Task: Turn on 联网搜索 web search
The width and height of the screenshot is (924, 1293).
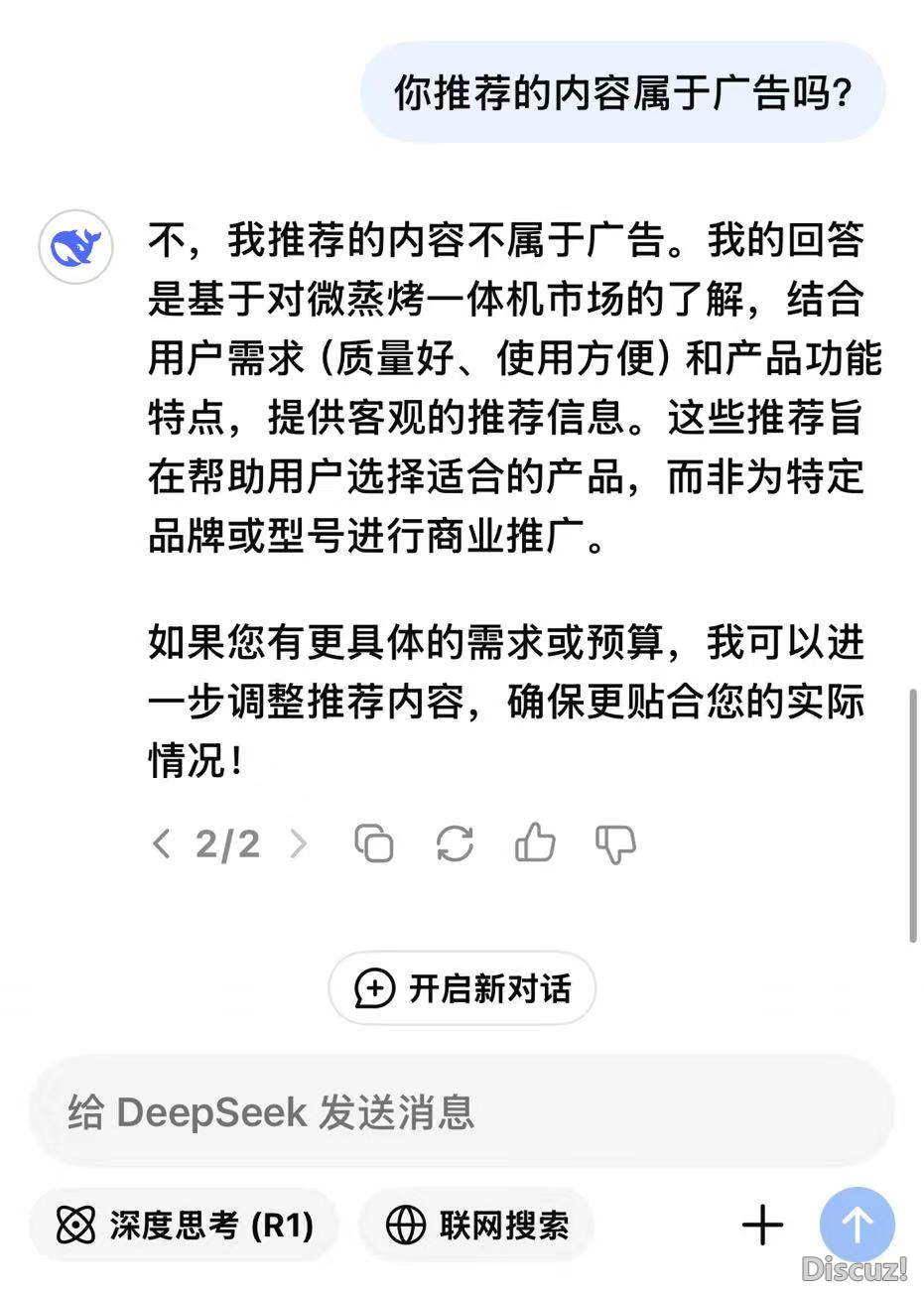Action: (476, 1226)
